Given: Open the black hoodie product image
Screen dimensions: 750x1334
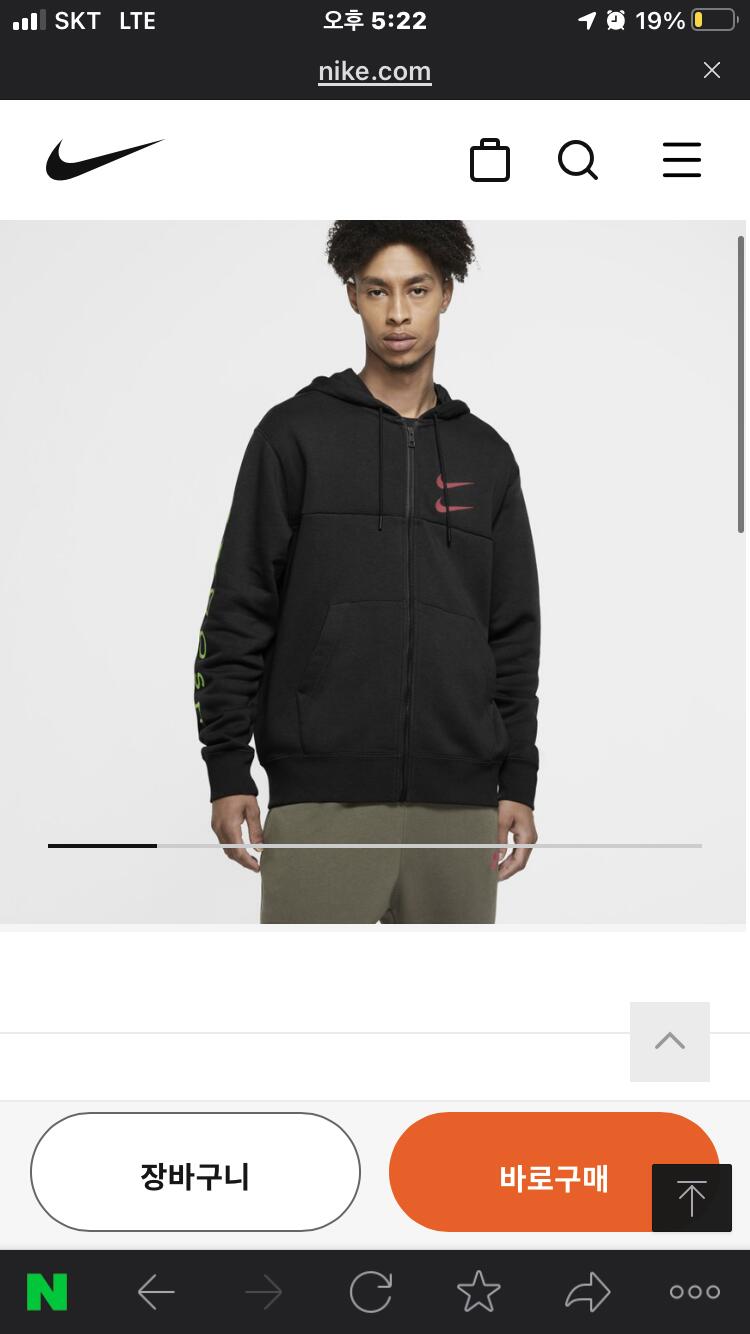Looking at the screenshot, I should 373,572.
